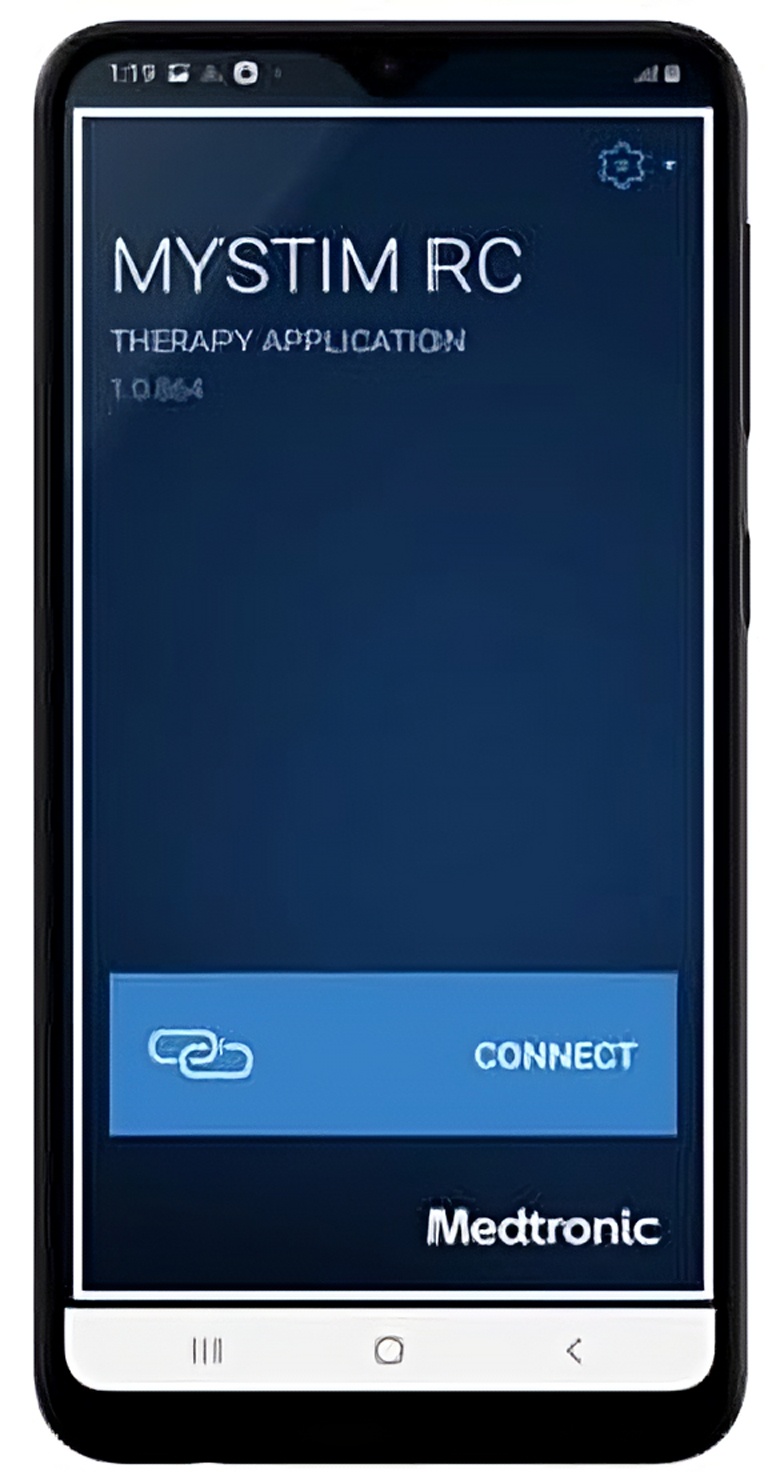Go to the home screen
This screenshot has height=1472, width=780.
pyautogui.click(x=389, y=1351)
